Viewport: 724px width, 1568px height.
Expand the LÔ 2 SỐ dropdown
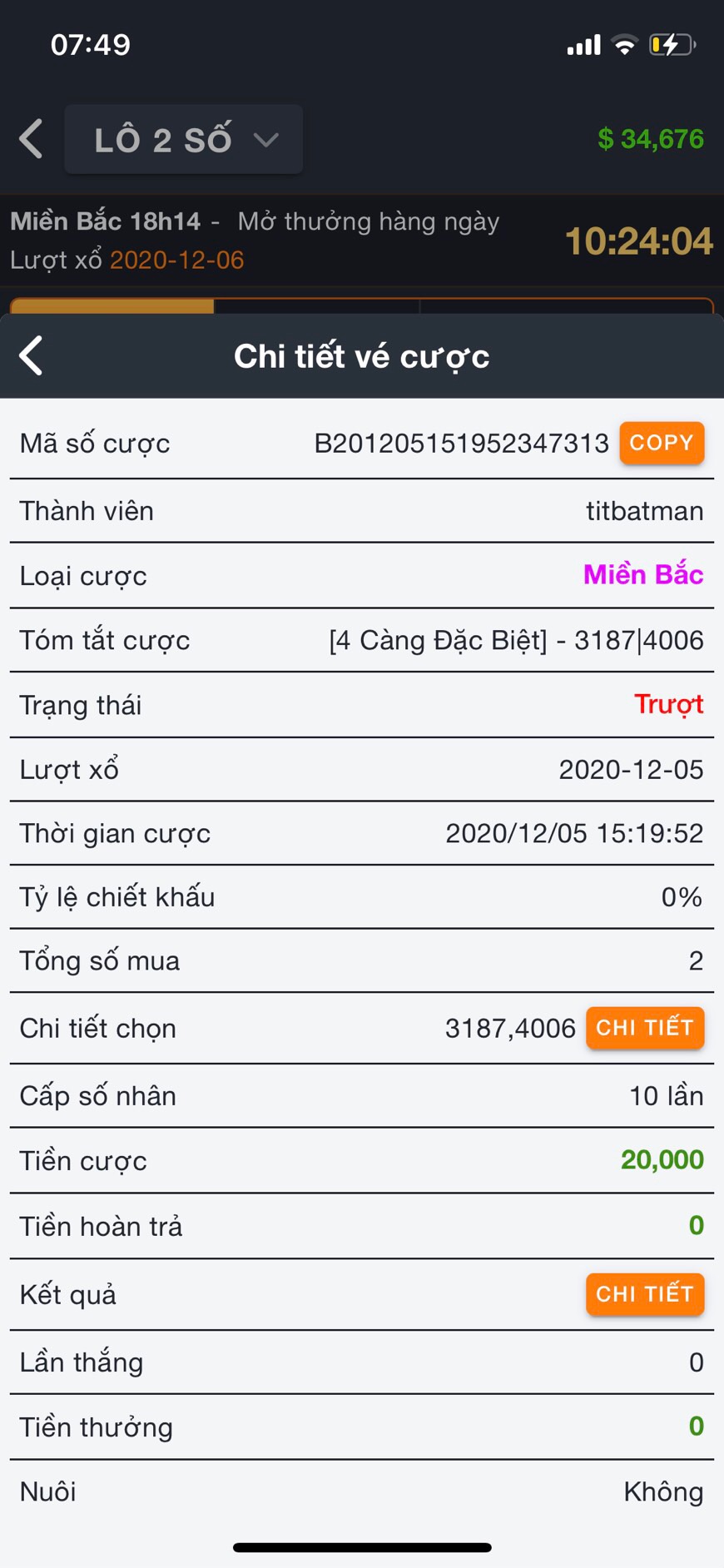184,139
